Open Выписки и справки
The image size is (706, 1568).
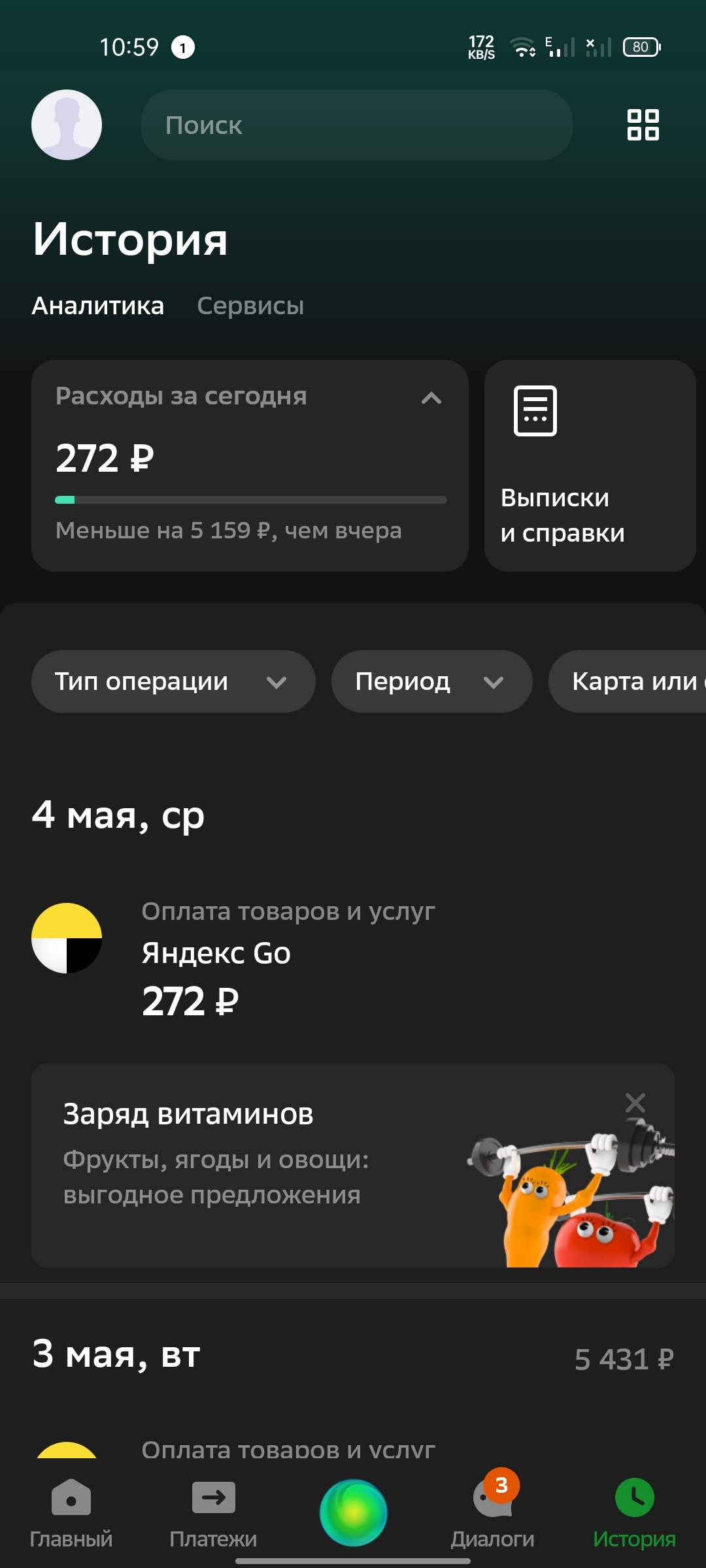pos(590,466)
